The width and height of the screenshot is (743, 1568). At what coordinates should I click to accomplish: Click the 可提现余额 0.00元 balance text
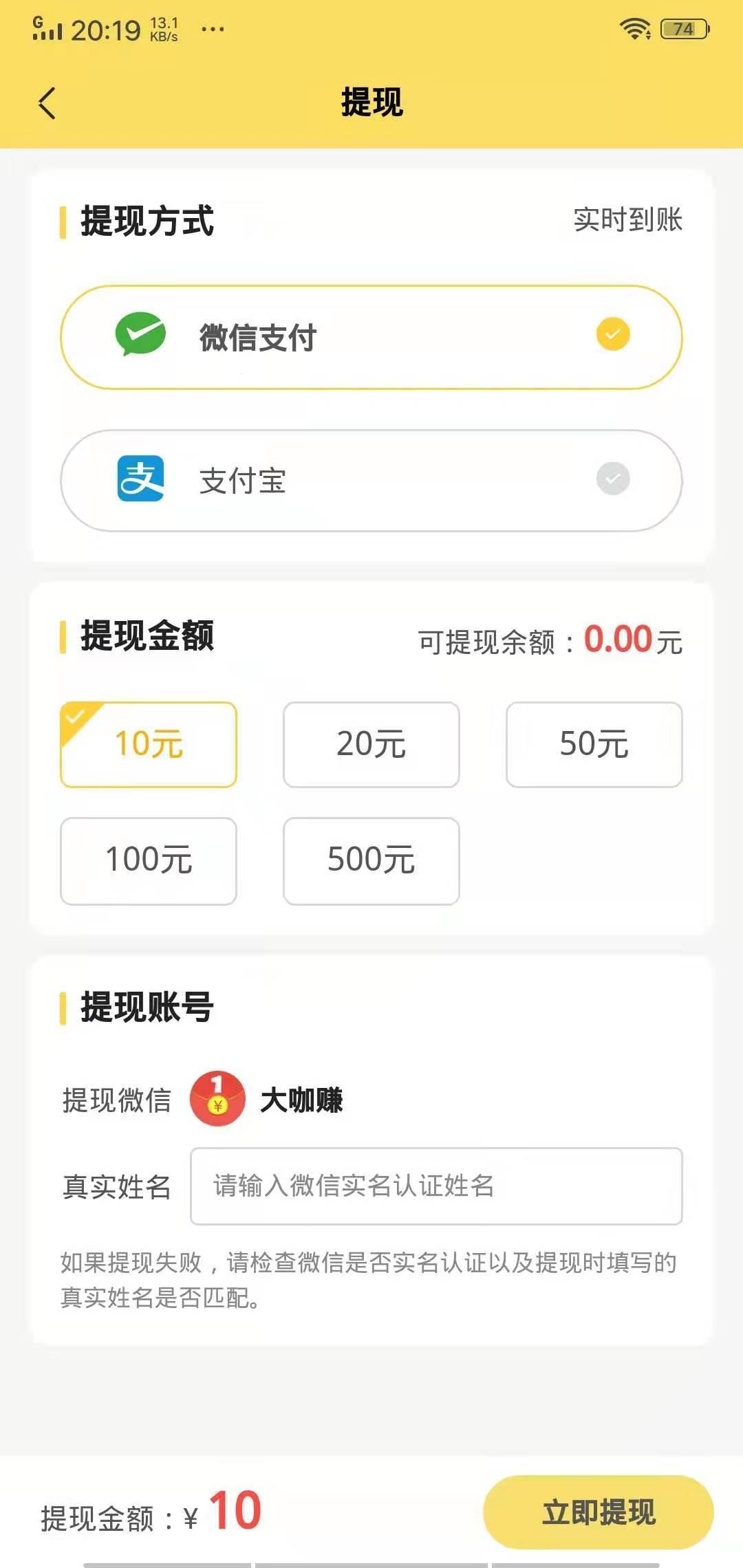550,639
